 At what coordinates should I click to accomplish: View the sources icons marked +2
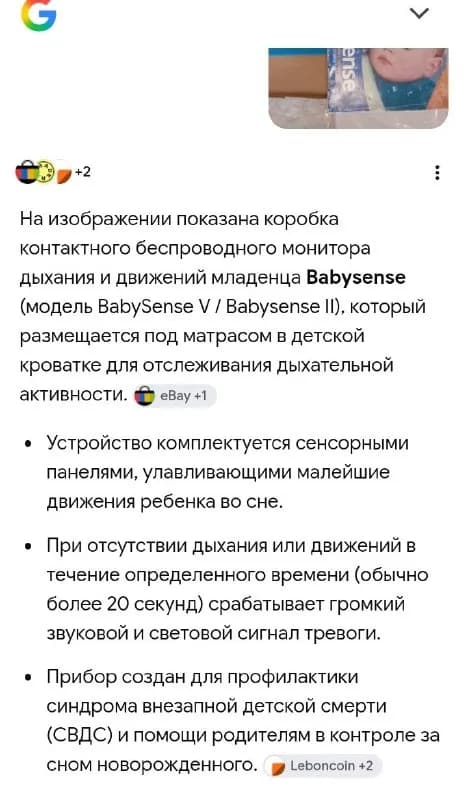coord(53,172)
